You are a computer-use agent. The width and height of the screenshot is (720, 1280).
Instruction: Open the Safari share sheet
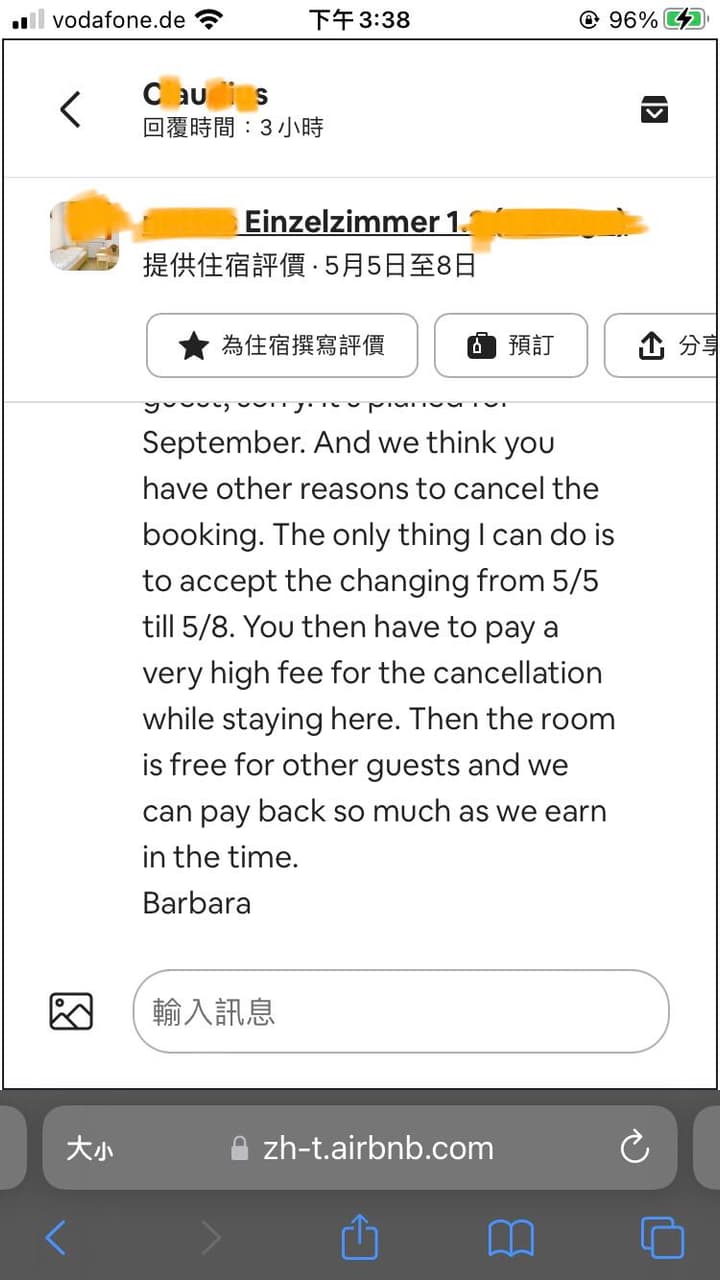click(x=359, y=1237)
